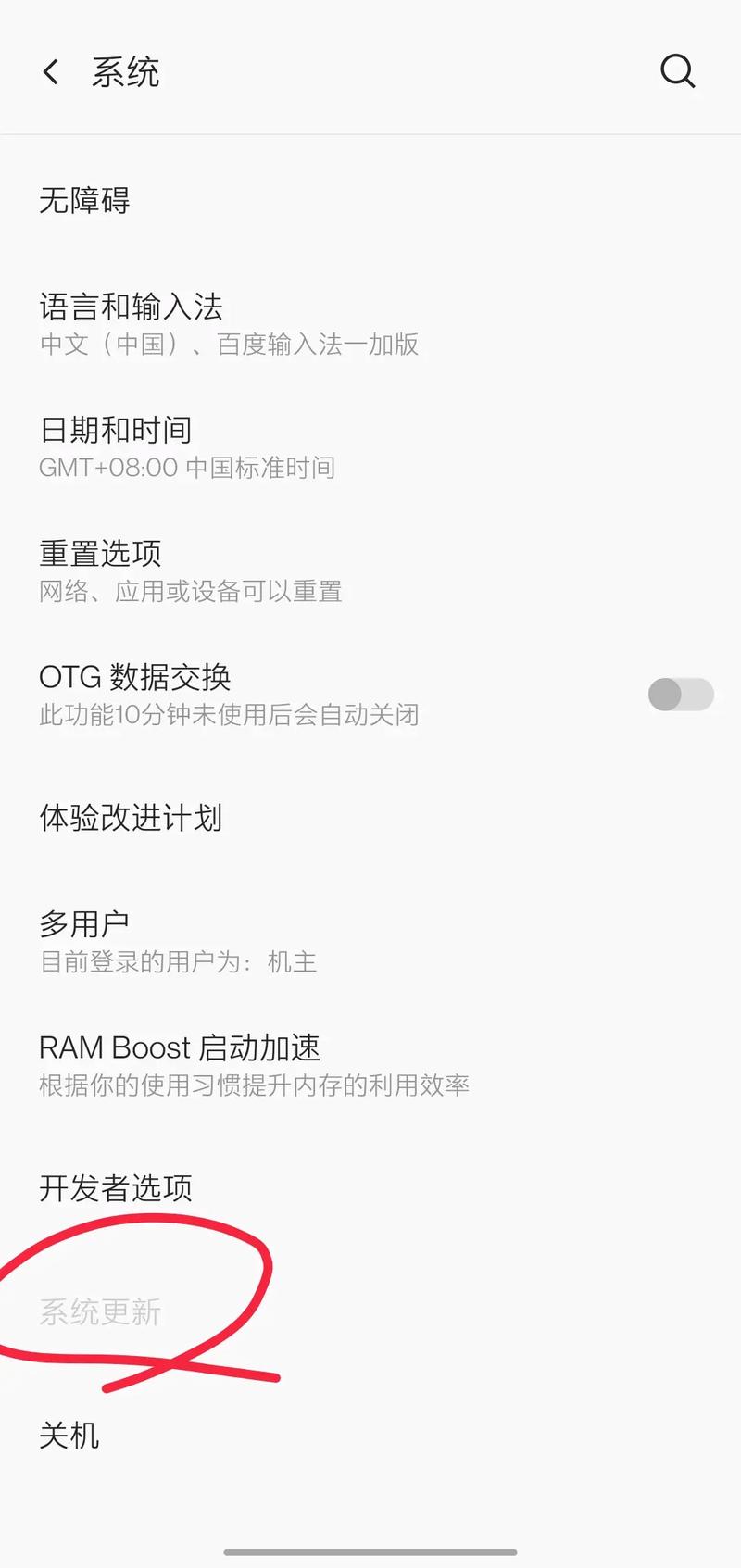Click the back arrow to exit System settings
The width and height of the screenshot is (741, 1568).
[49, 71]
